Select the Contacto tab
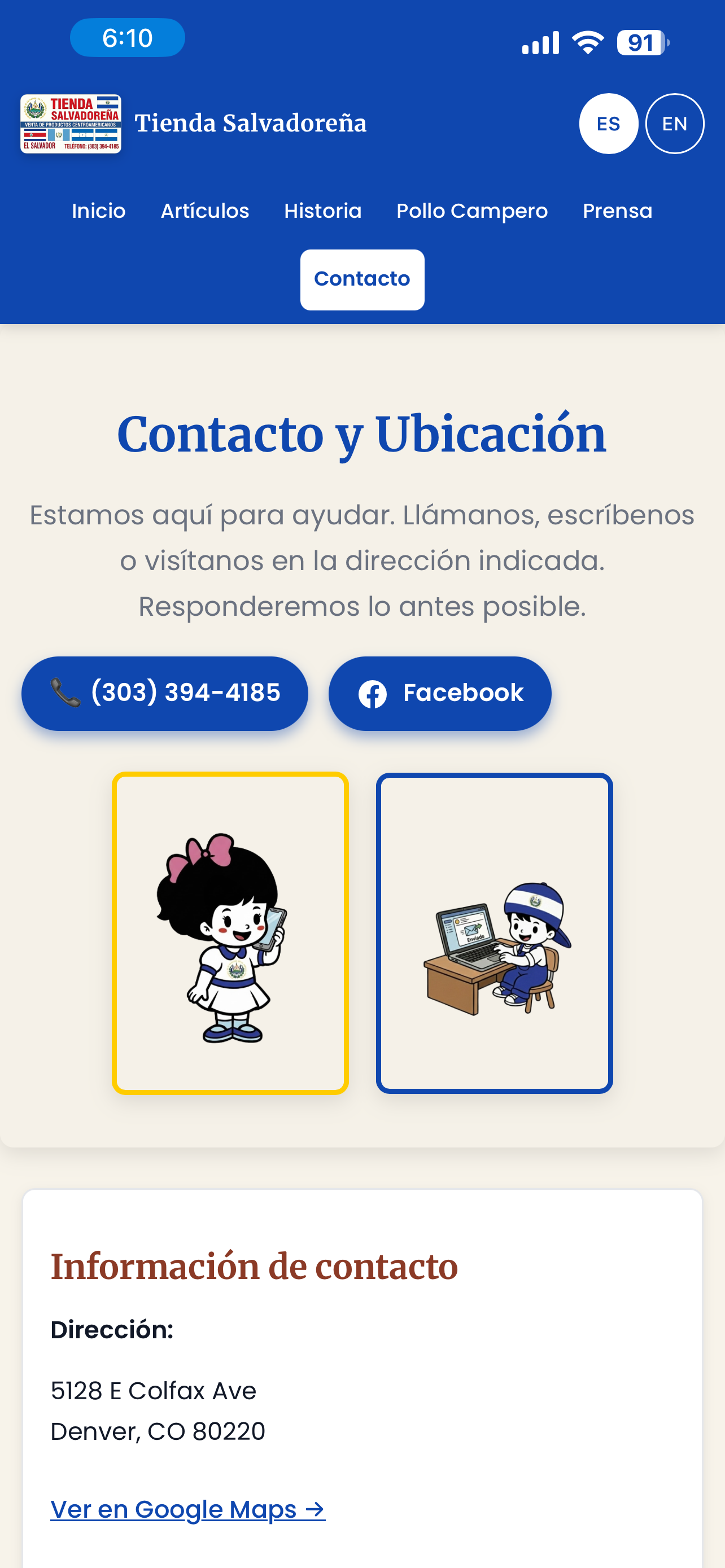Screen dimensions: 725x1568 coord(361,279)
